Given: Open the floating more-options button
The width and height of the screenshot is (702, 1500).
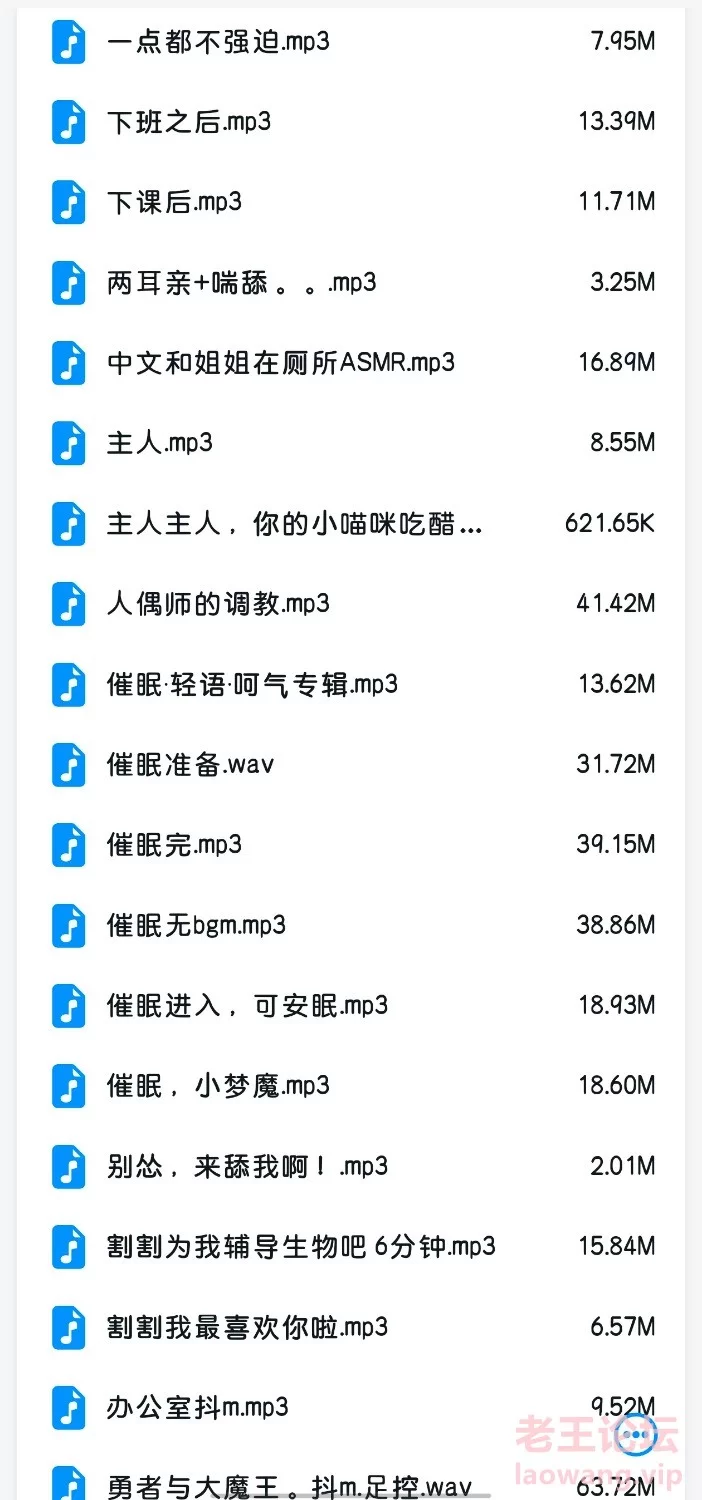Looking at the screenshot, I should coord(636,1436).
